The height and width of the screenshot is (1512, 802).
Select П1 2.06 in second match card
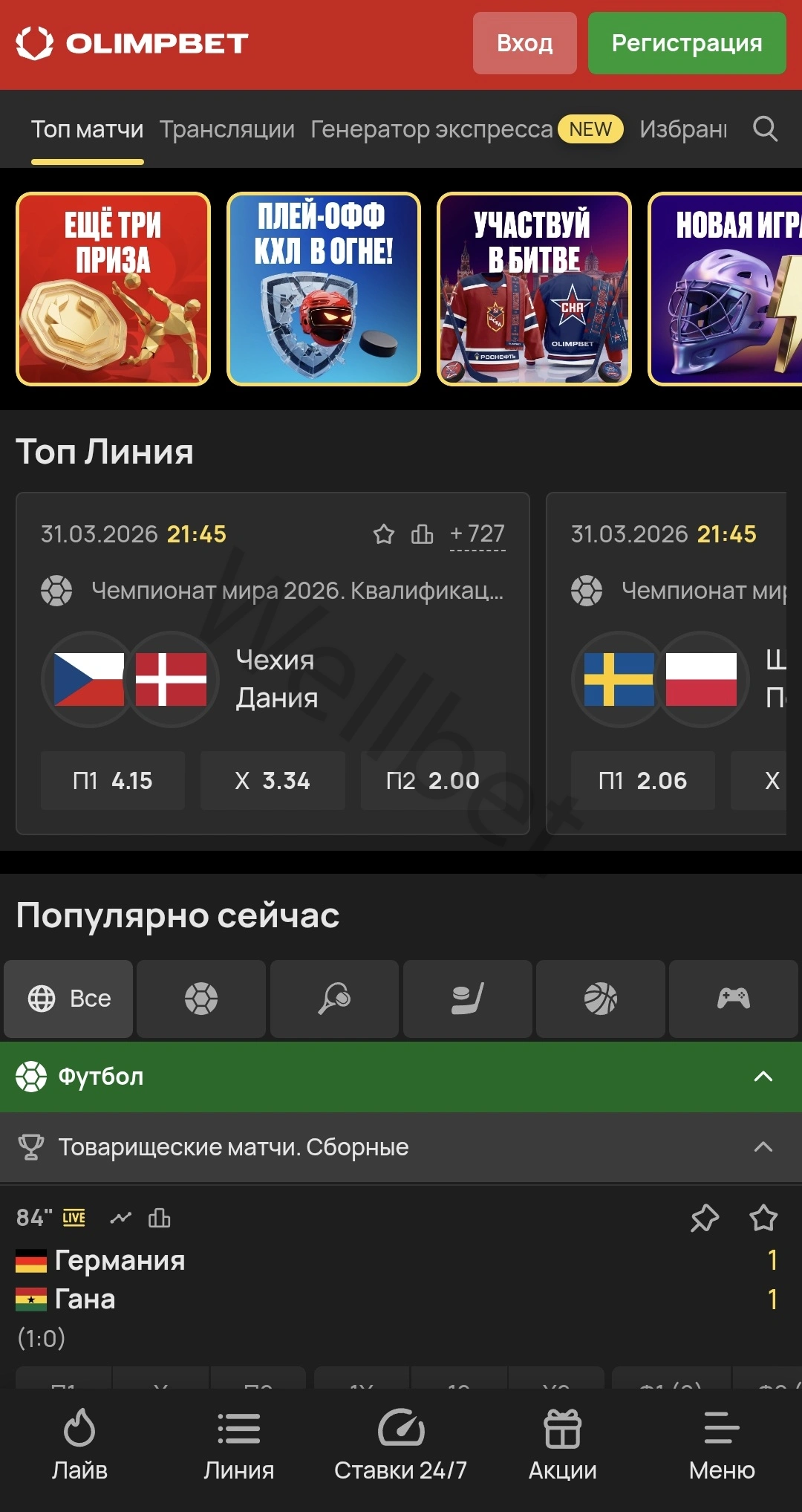[x=642, y=780]
